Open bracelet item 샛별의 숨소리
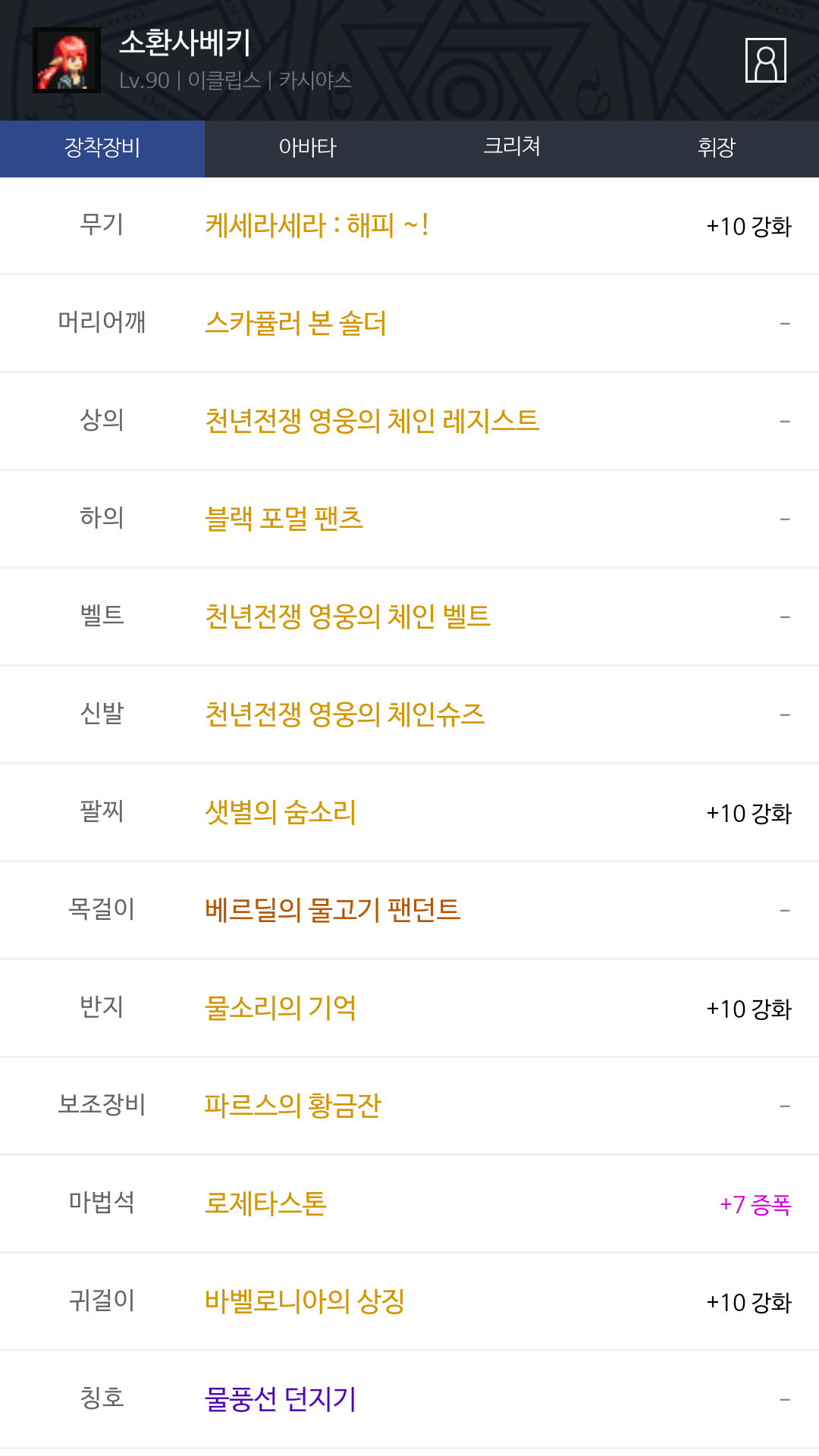This screenshot has width=819, height=1456. 281,812
